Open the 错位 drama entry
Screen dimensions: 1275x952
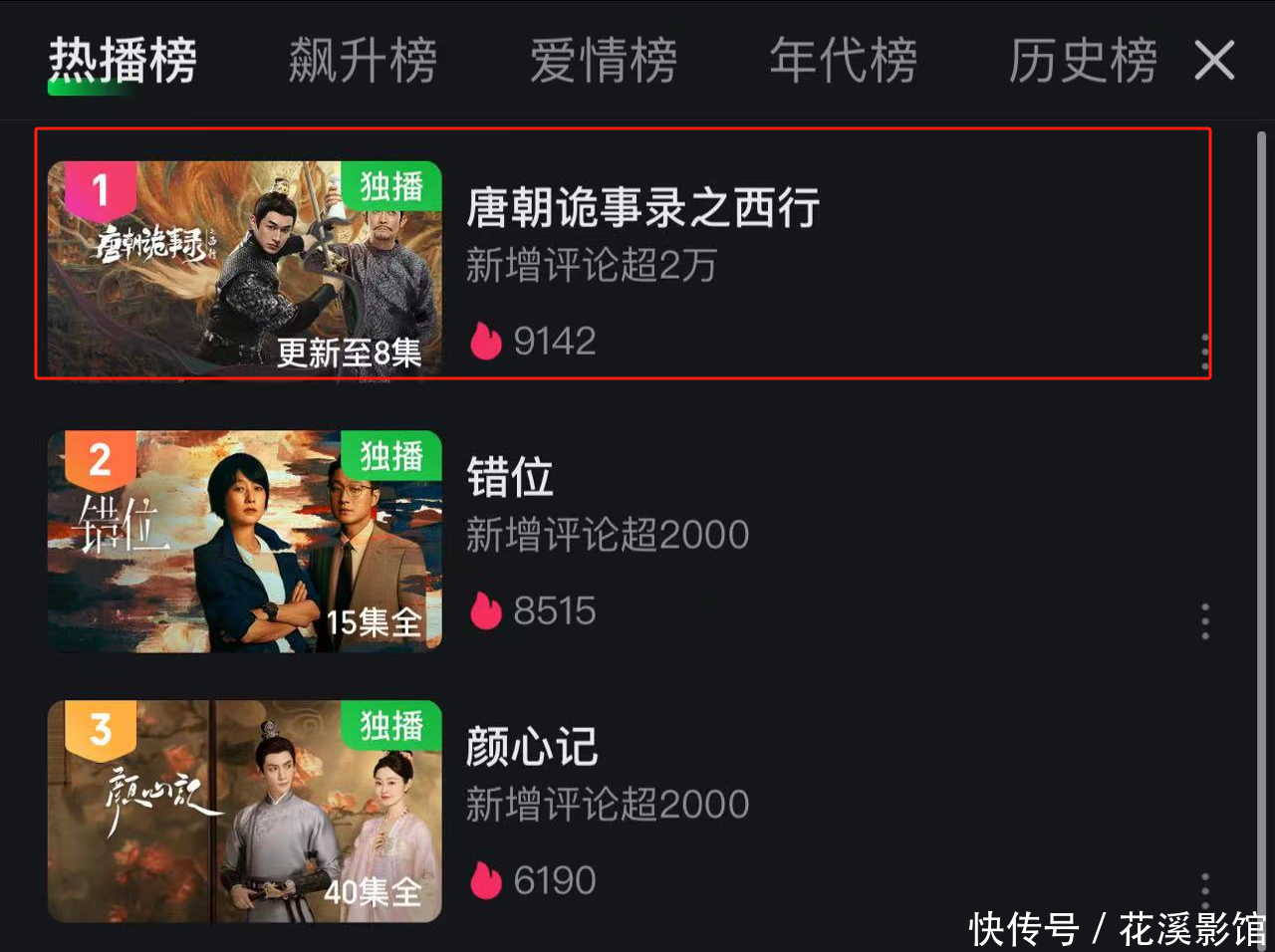[x=509, y=478]
